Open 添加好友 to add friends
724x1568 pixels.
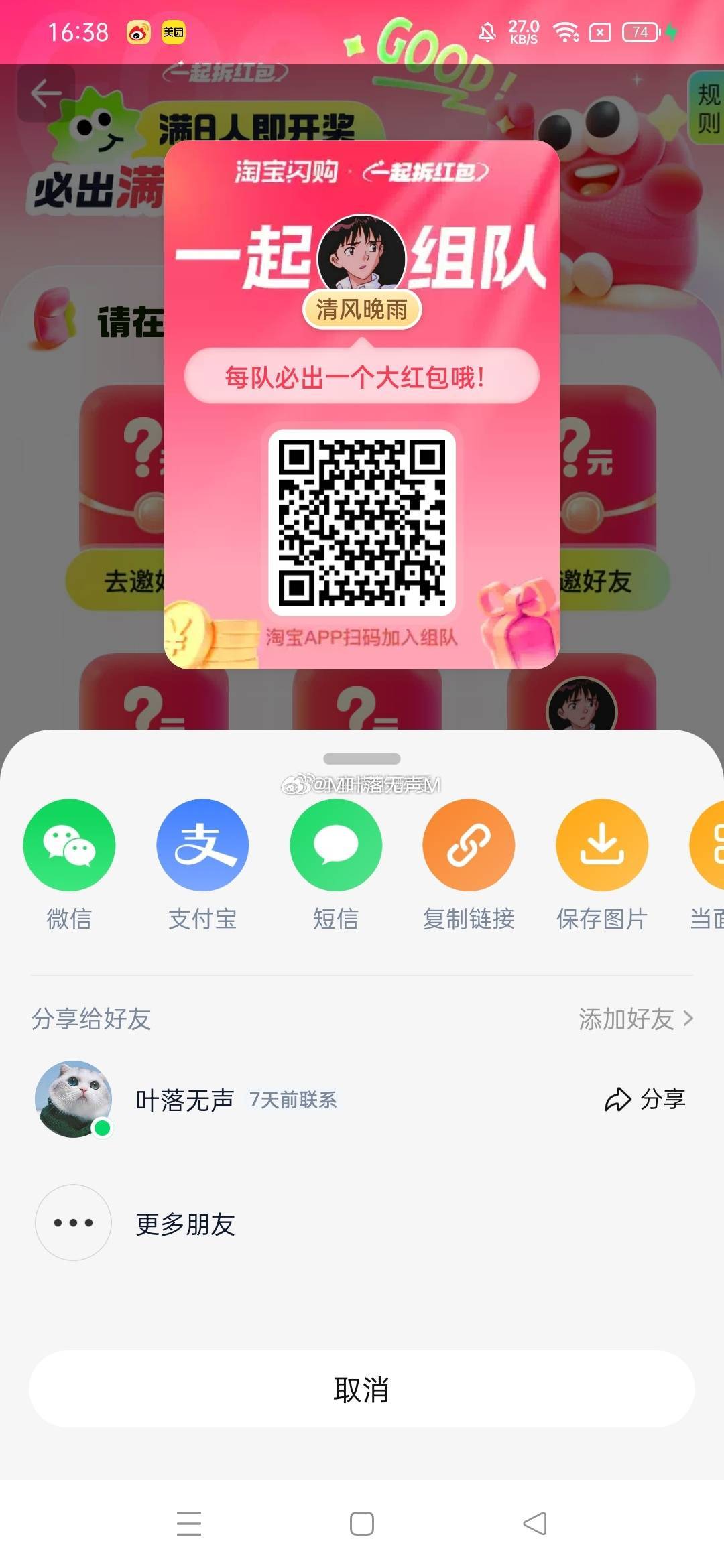coord(635,1019)
